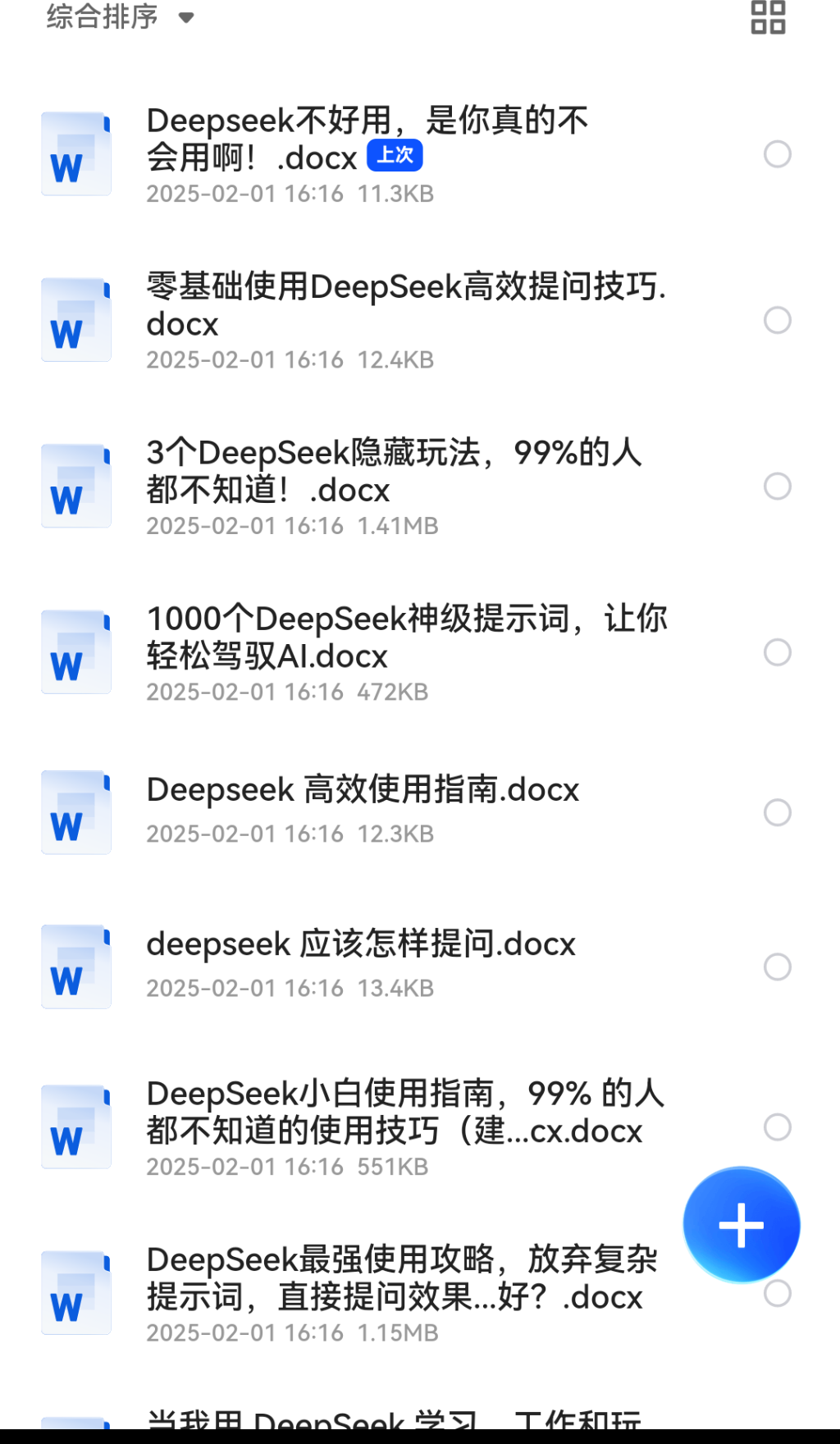Tap the Word icon of DeepSeek小白使用指南
Screen dimensions: 840x1444
pos(75,1126)
